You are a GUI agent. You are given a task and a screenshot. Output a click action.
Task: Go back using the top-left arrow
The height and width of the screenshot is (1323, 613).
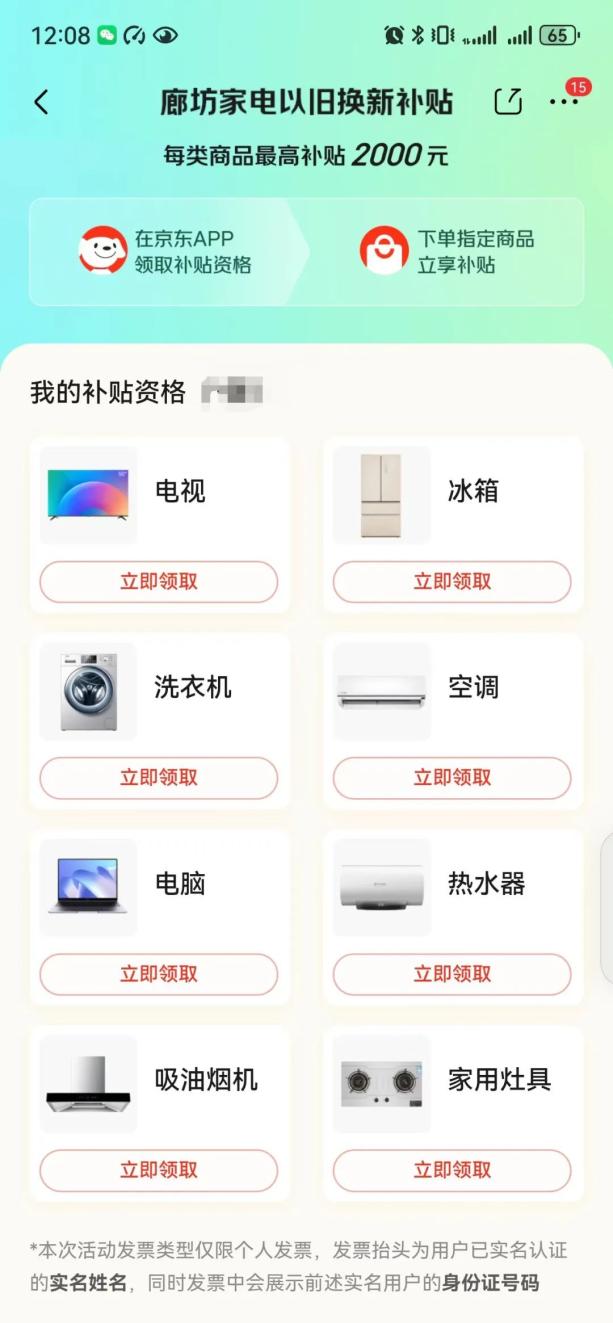coord(41,102)
